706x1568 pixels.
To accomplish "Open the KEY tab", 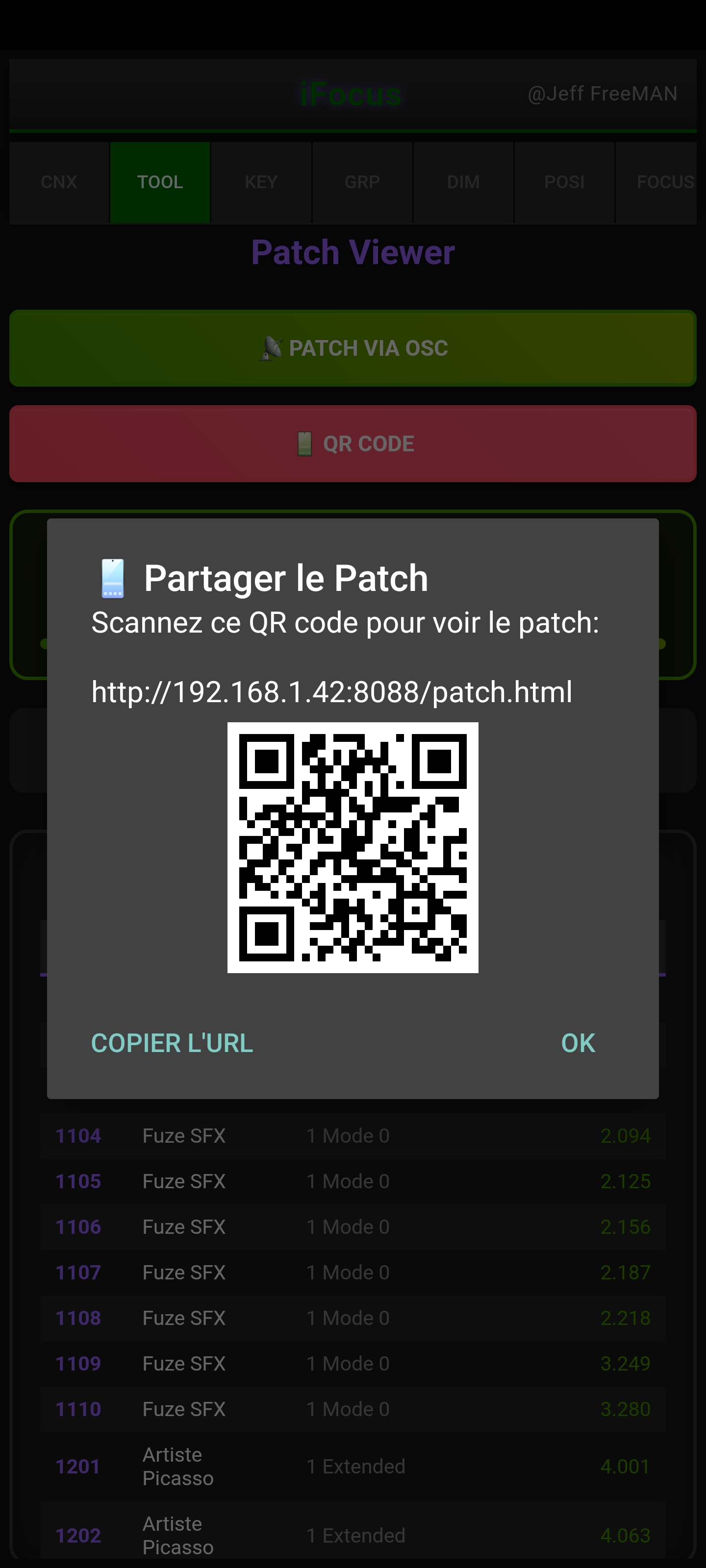I will tap(261, 182).
